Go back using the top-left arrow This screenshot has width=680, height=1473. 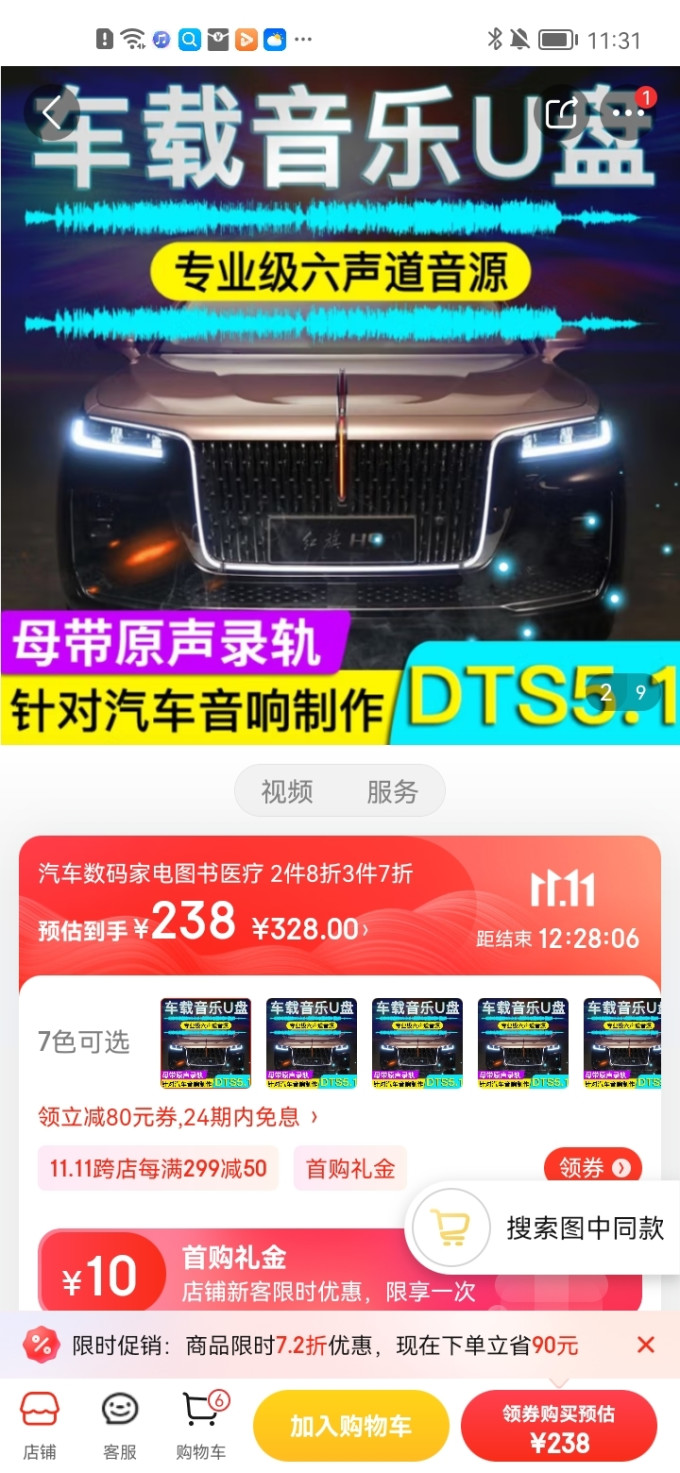(x=51, y=112)
